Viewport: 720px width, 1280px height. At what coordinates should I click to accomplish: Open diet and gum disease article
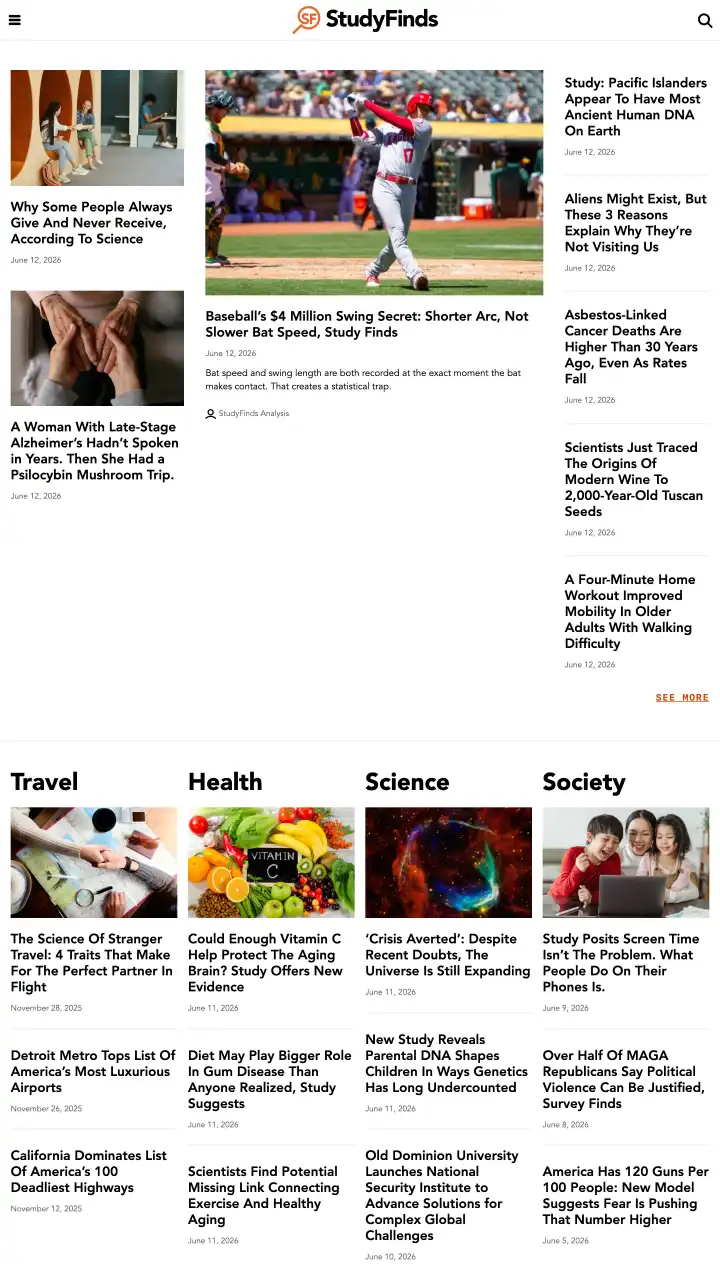270,1079
